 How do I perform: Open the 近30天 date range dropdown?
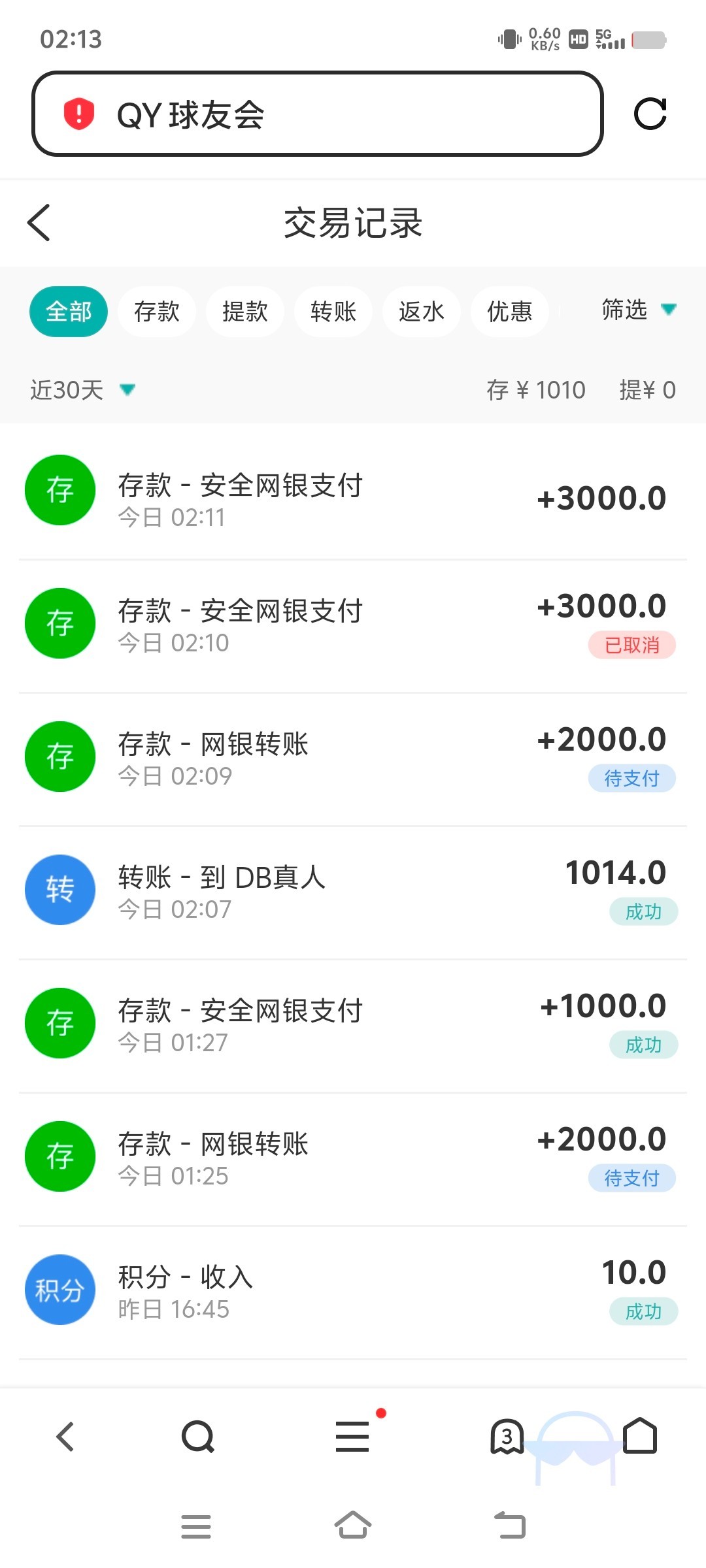82,390
